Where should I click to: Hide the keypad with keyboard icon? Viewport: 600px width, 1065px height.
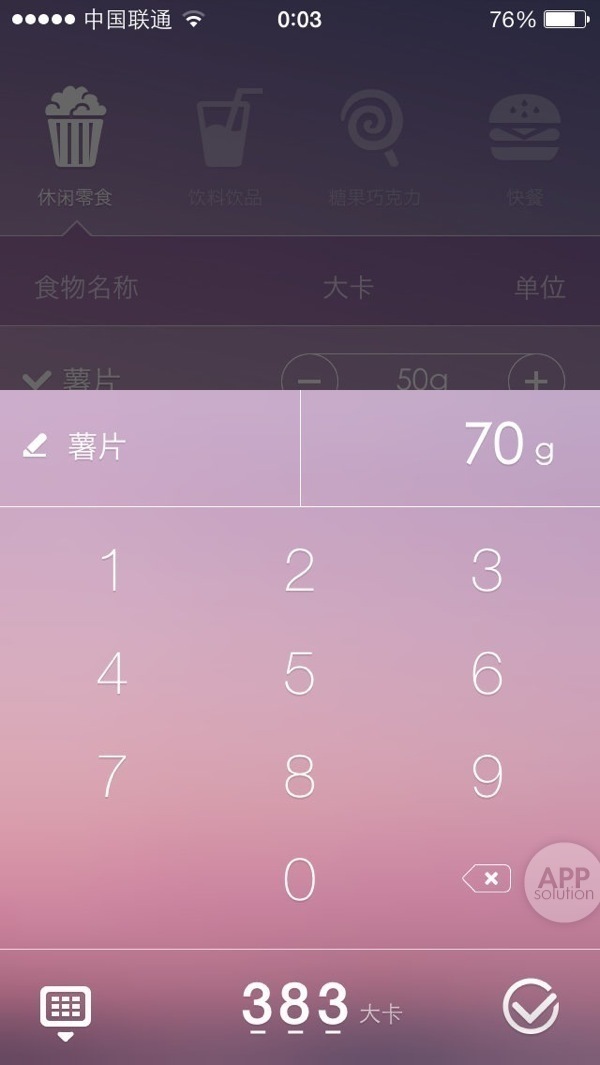click(x=66, y=1008)
